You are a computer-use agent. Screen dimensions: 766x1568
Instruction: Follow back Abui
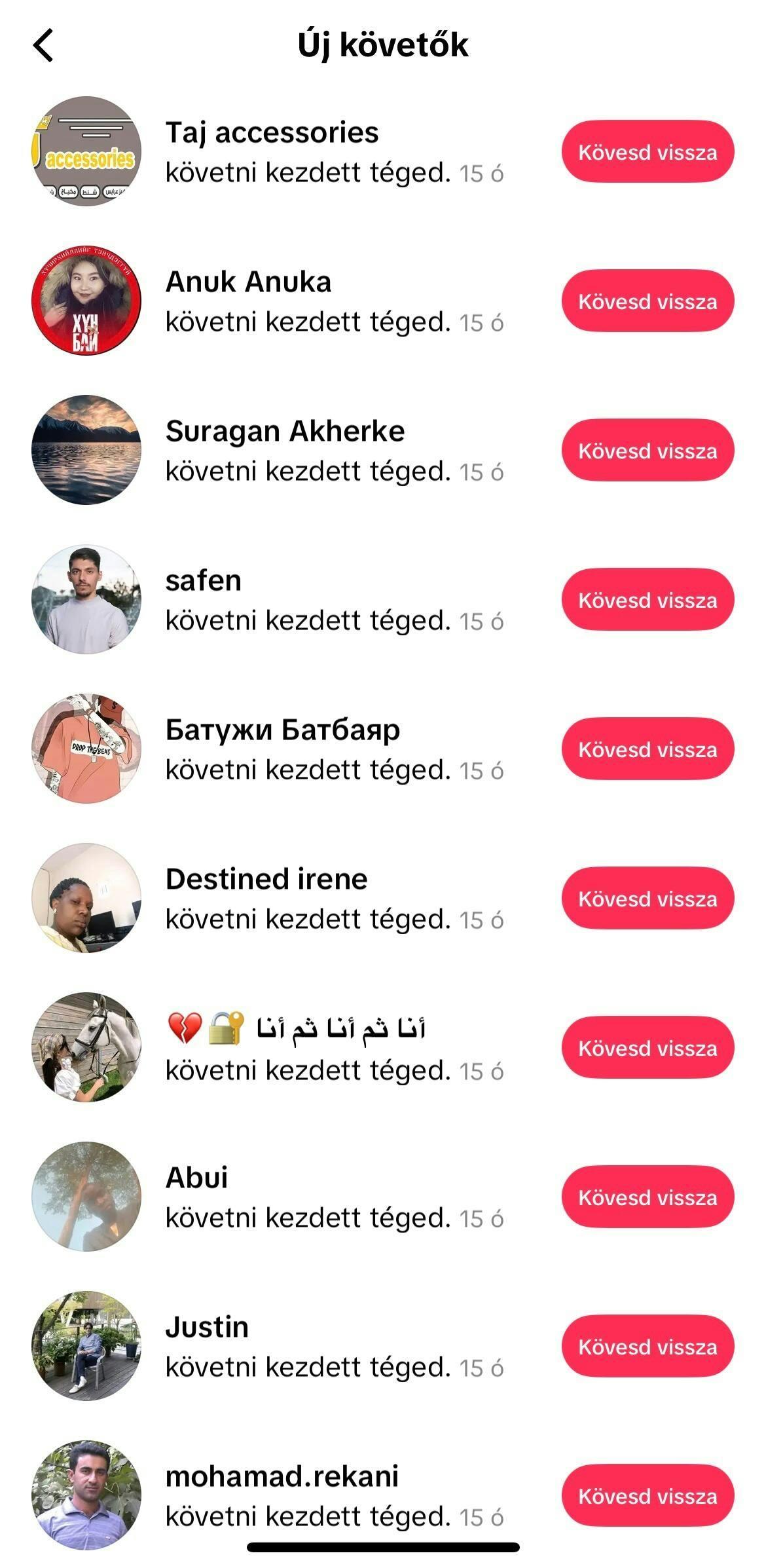coord(647,1197)
